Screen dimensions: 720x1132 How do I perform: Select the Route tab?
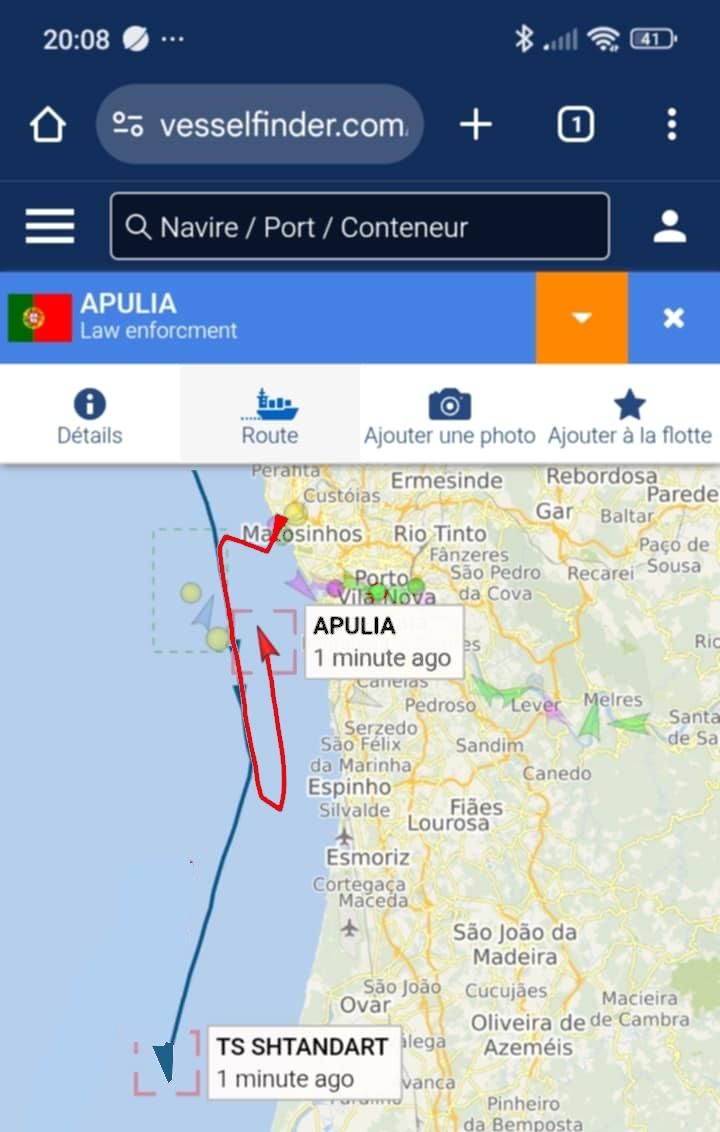tap(270, 416)
